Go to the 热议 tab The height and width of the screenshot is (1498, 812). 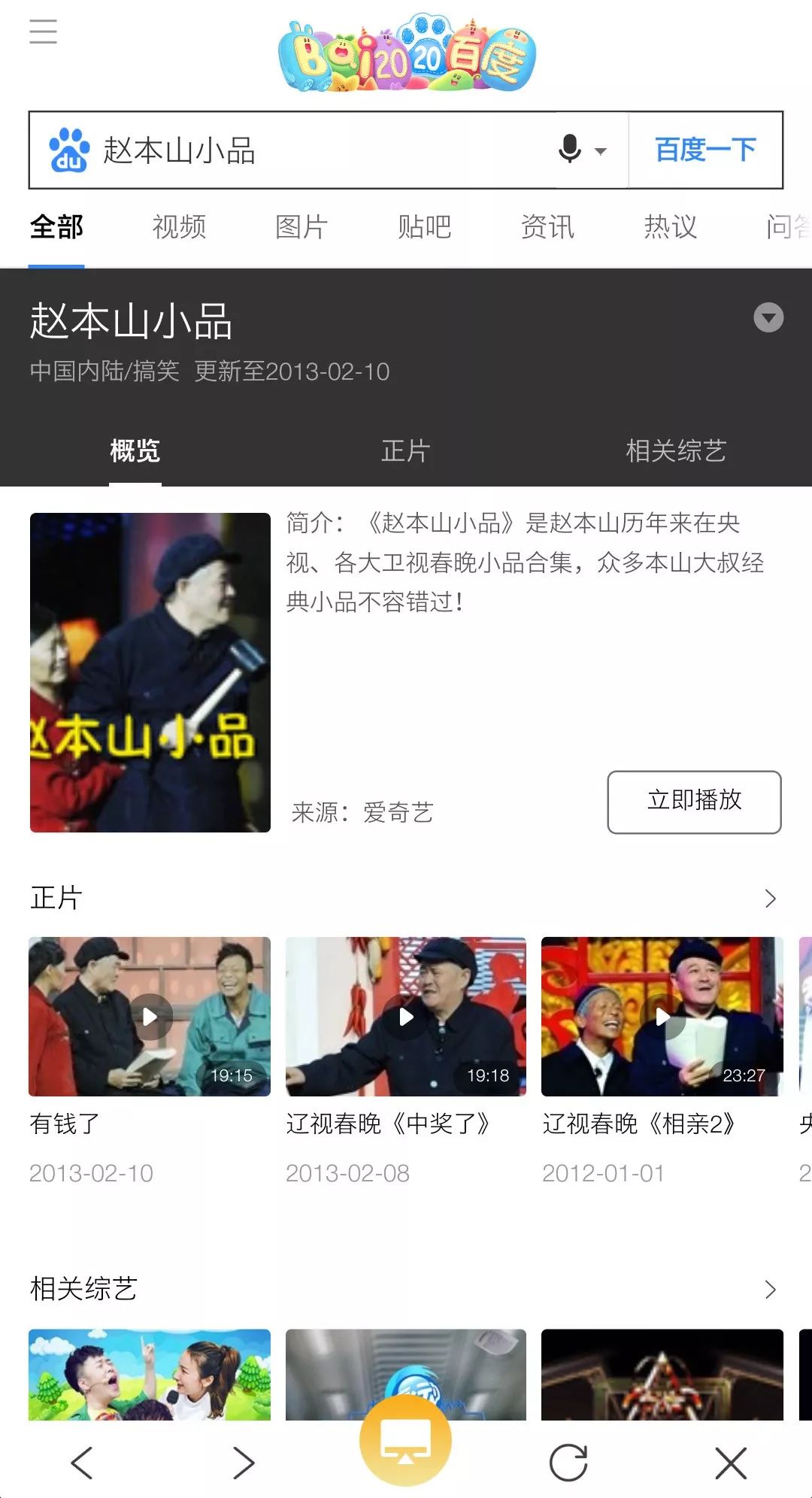(671, 226)
